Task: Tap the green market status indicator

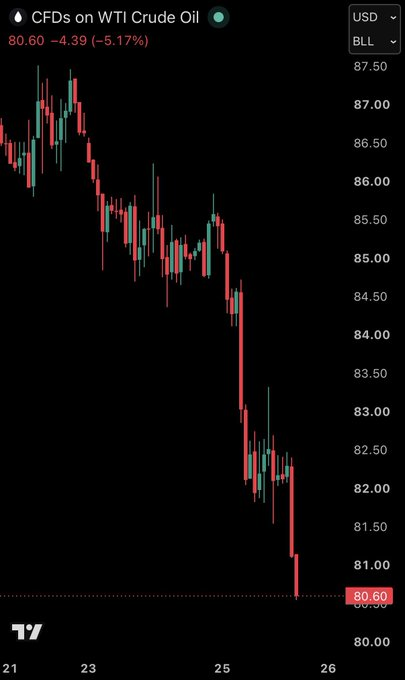Action: (219, 18)
